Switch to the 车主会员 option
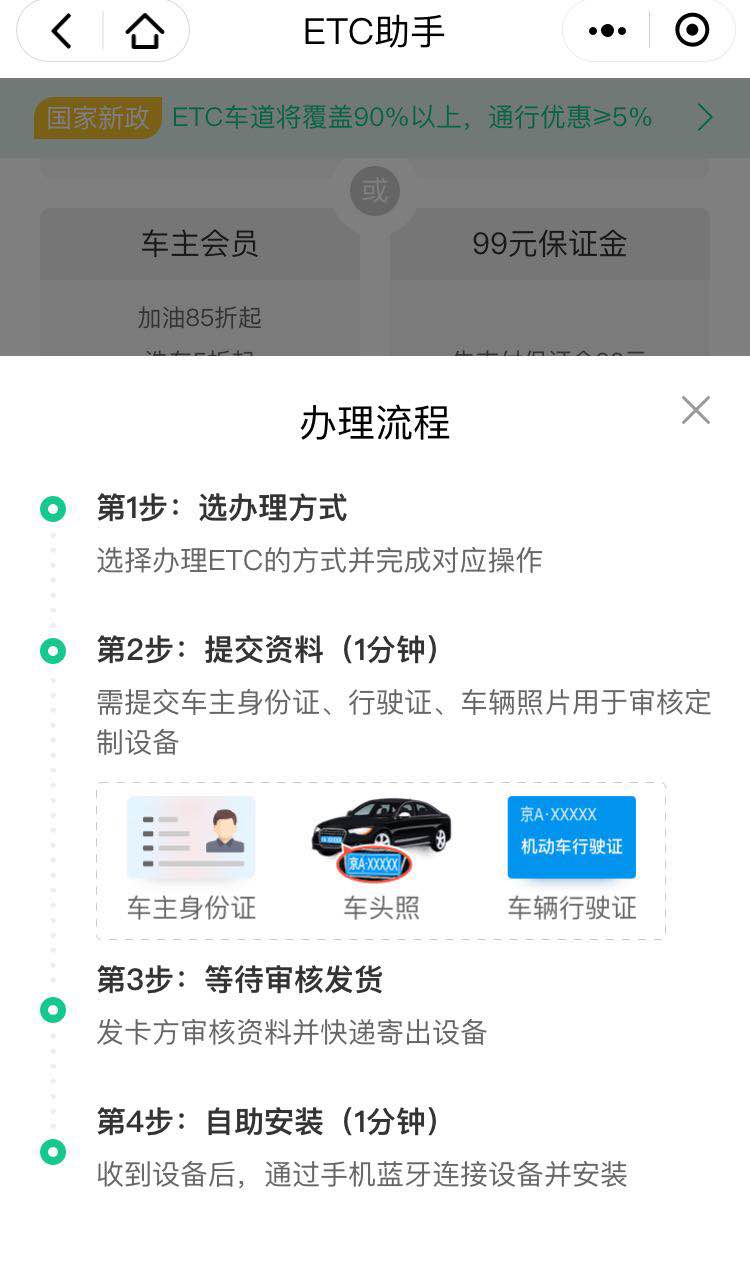 [x=198, y=245]
